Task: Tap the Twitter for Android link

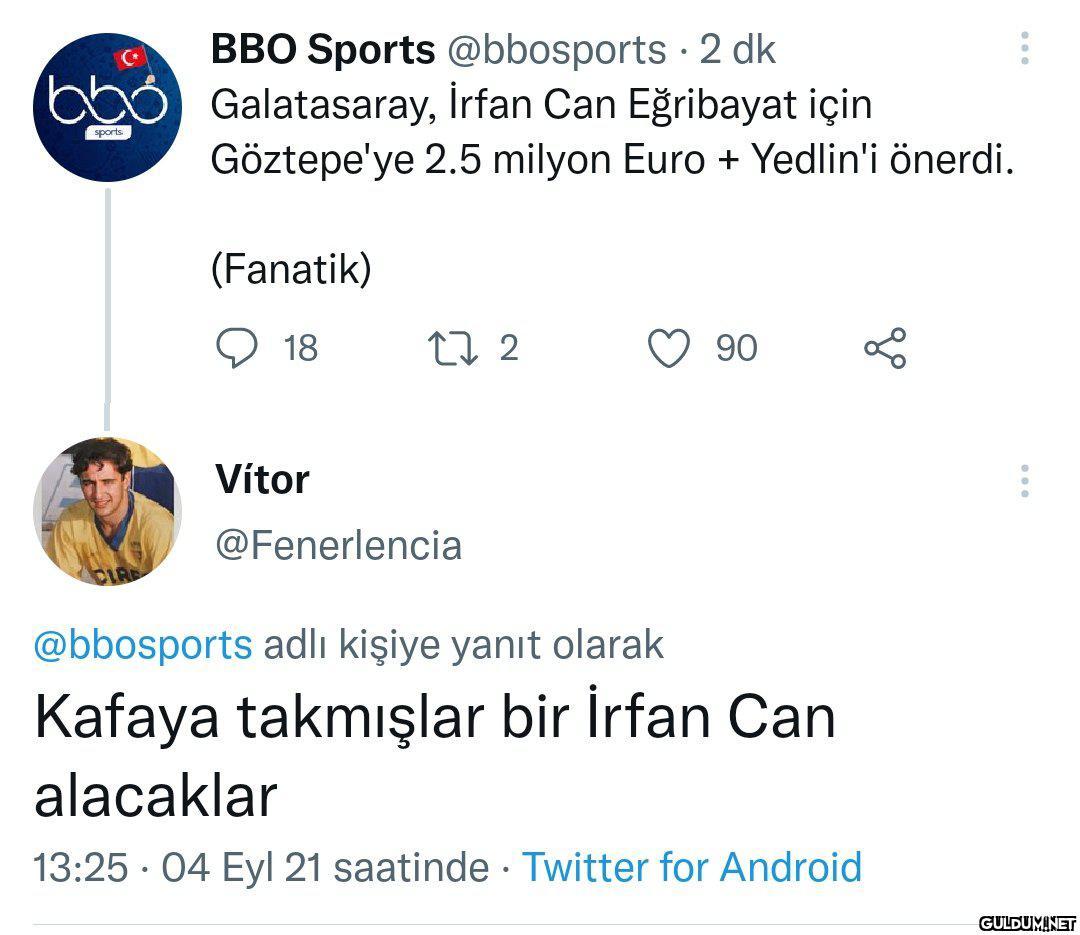Action: coord(691,866)
